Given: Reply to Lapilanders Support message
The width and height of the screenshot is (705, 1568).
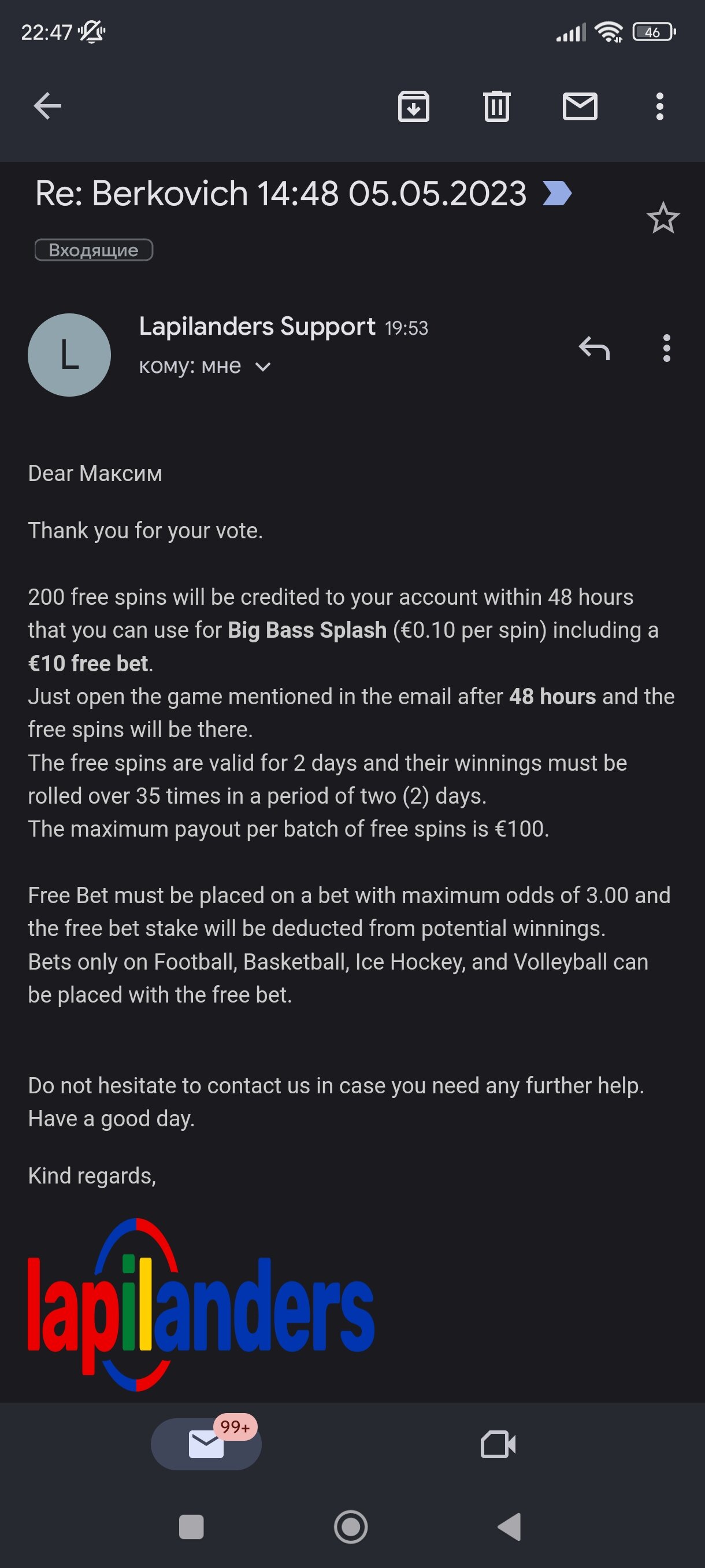Looking at the screenshot, I should coord(593,349).
